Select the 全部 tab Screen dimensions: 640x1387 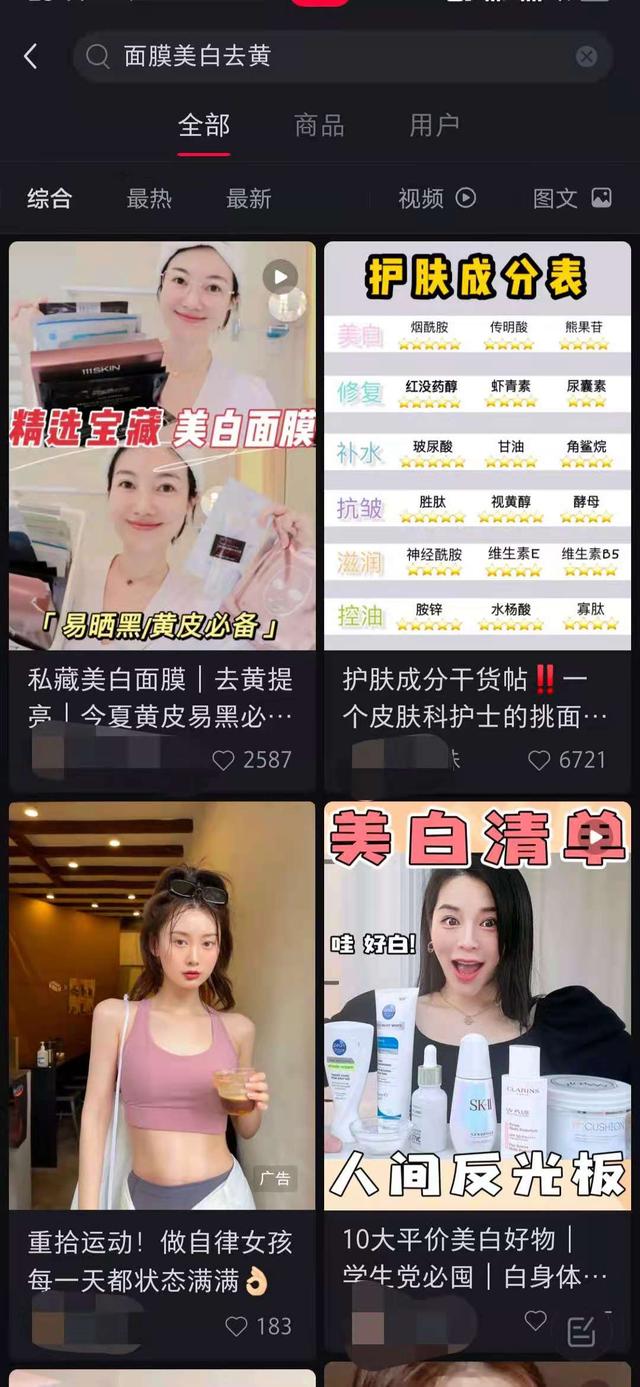tap(204, 125)
